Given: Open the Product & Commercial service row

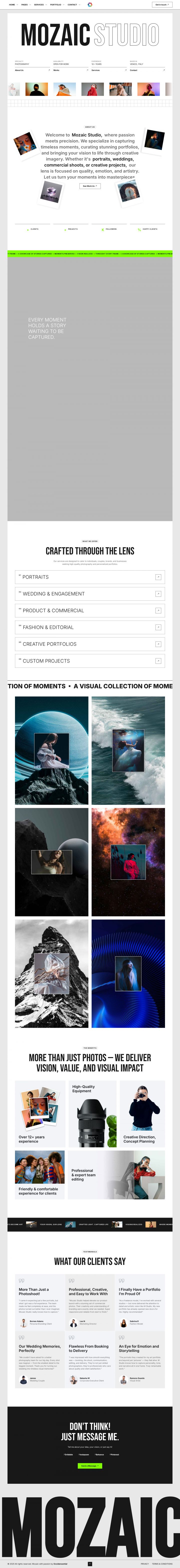Looking at the screenshot, I should (90, 610).
